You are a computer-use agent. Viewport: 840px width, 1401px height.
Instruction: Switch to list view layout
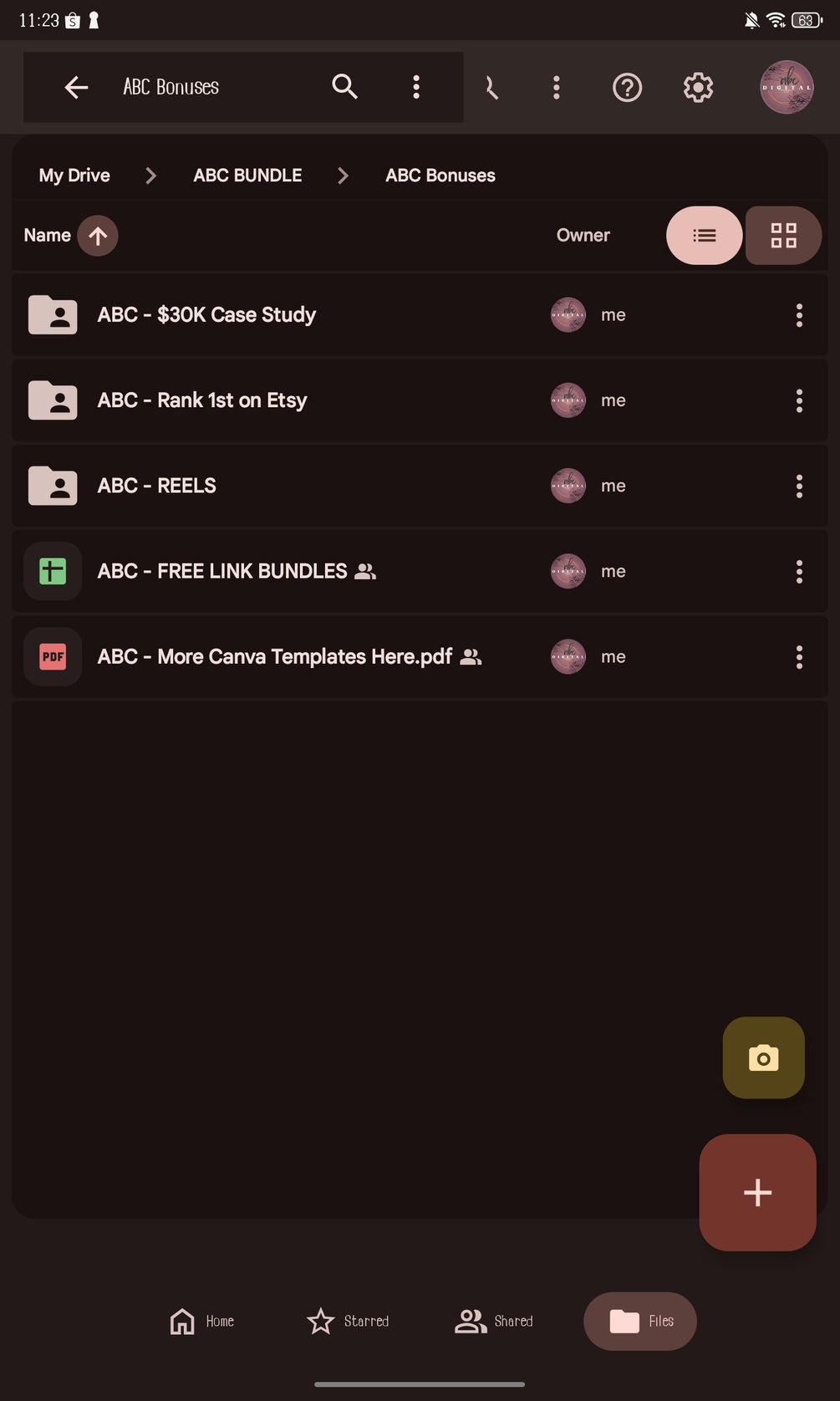point(704,236)
